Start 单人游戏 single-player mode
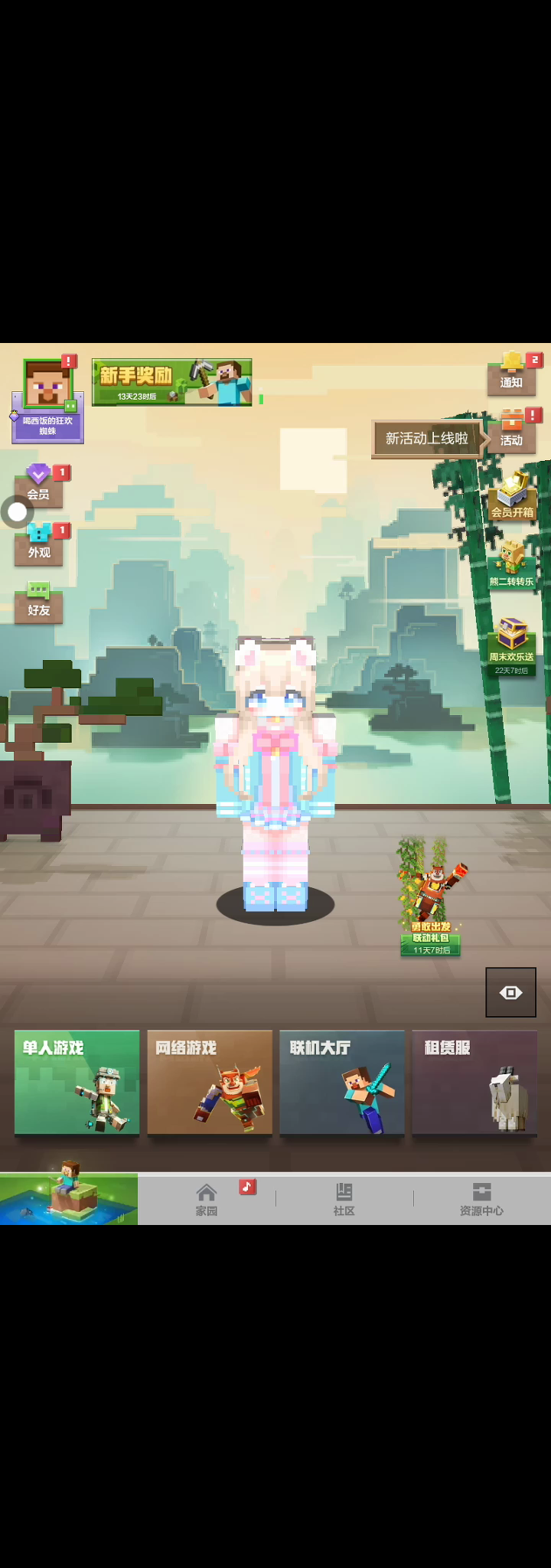 (77, 1083)
